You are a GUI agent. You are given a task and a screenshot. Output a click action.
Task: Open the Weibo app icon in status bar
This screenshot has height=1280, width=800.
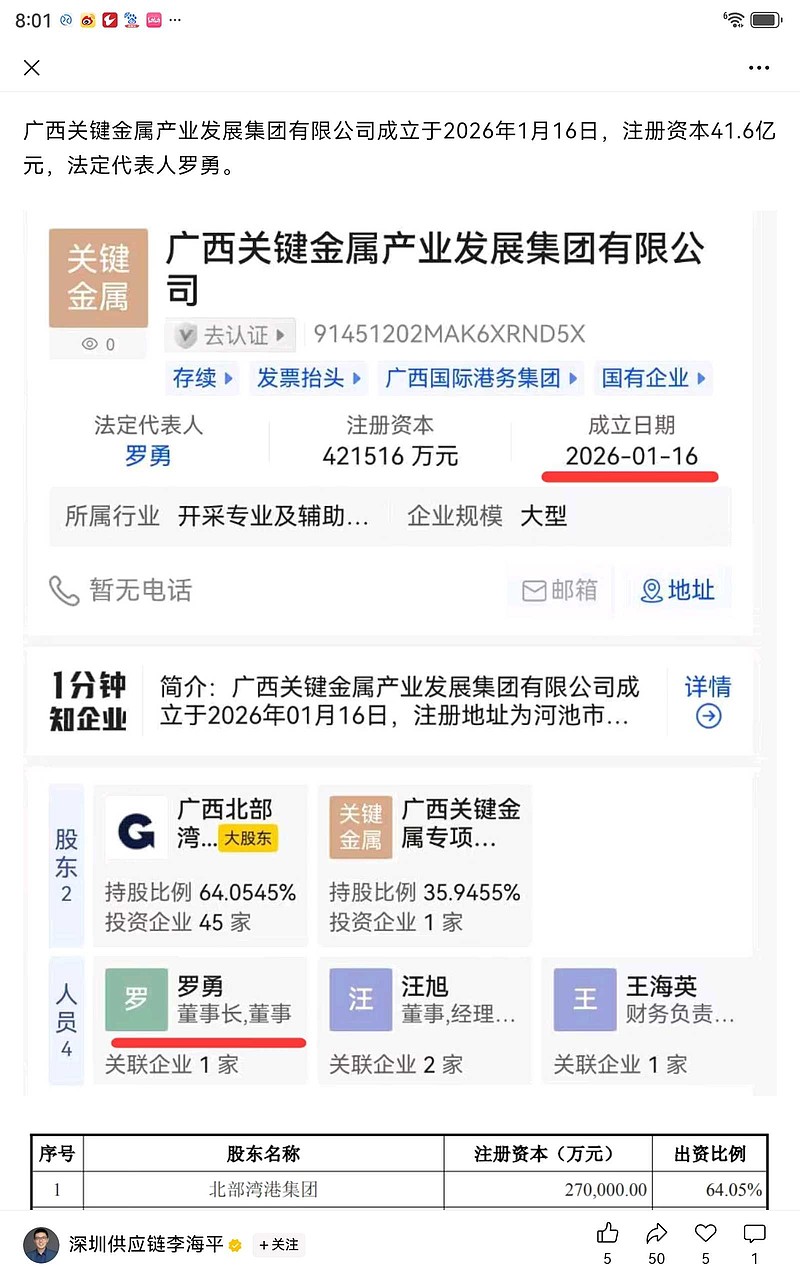coord(87,20)
